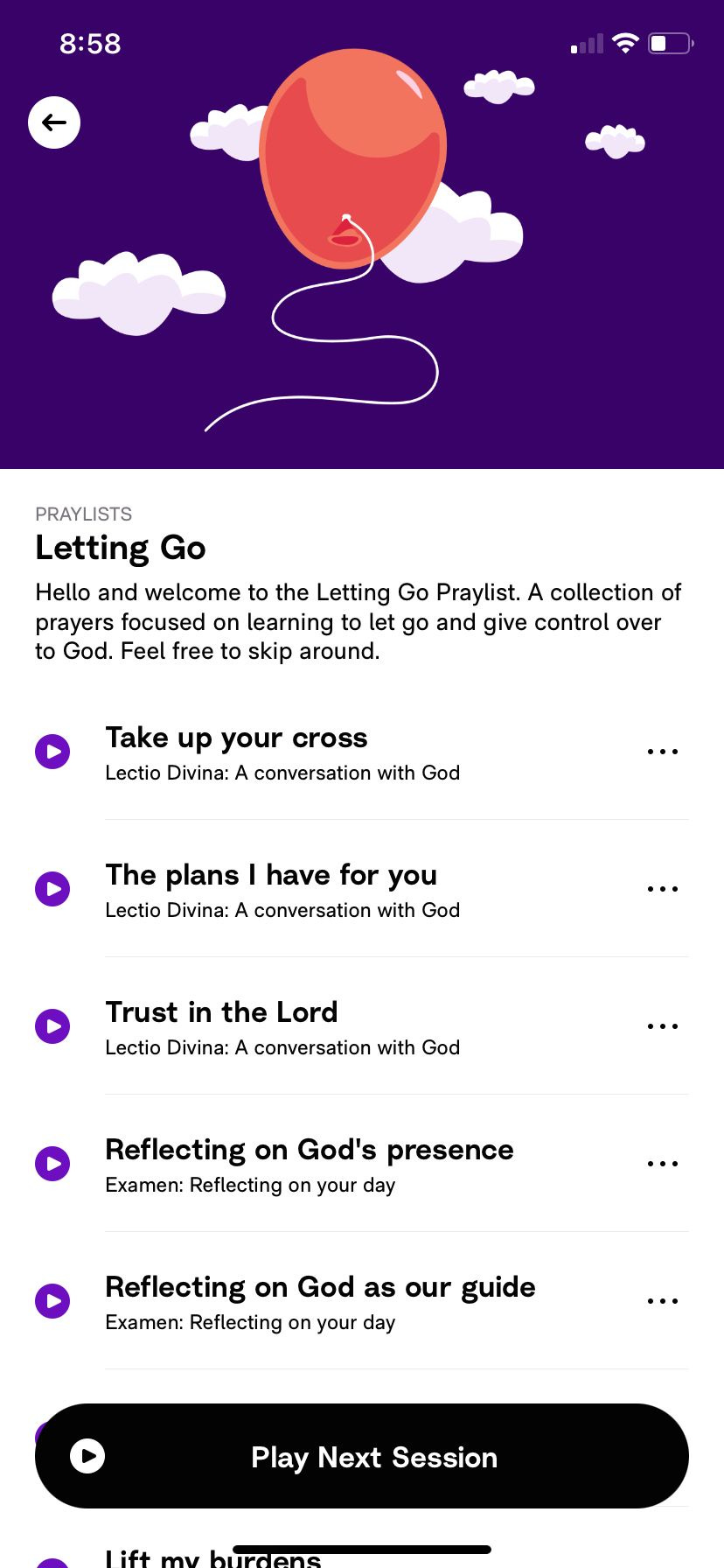Open options for Reflecting on God as our guide

coord(663,1300)
